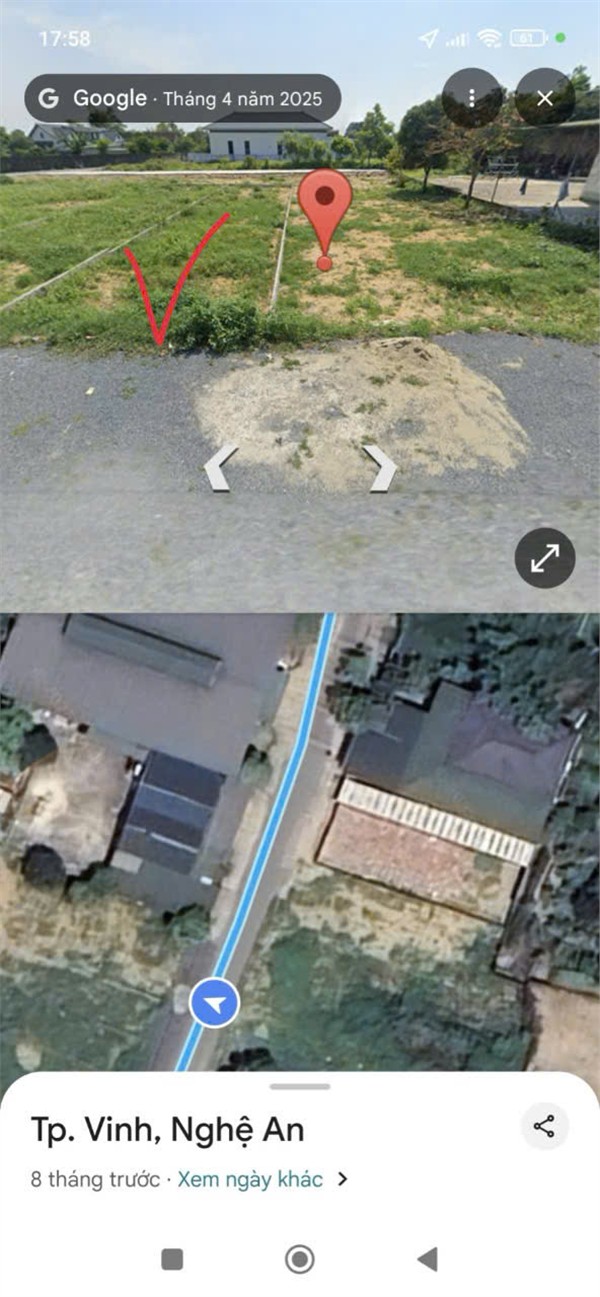600x1297 pixels.
Task: Expand Street View to full screen
Action: pyautogui.click(x=545, y=558)
